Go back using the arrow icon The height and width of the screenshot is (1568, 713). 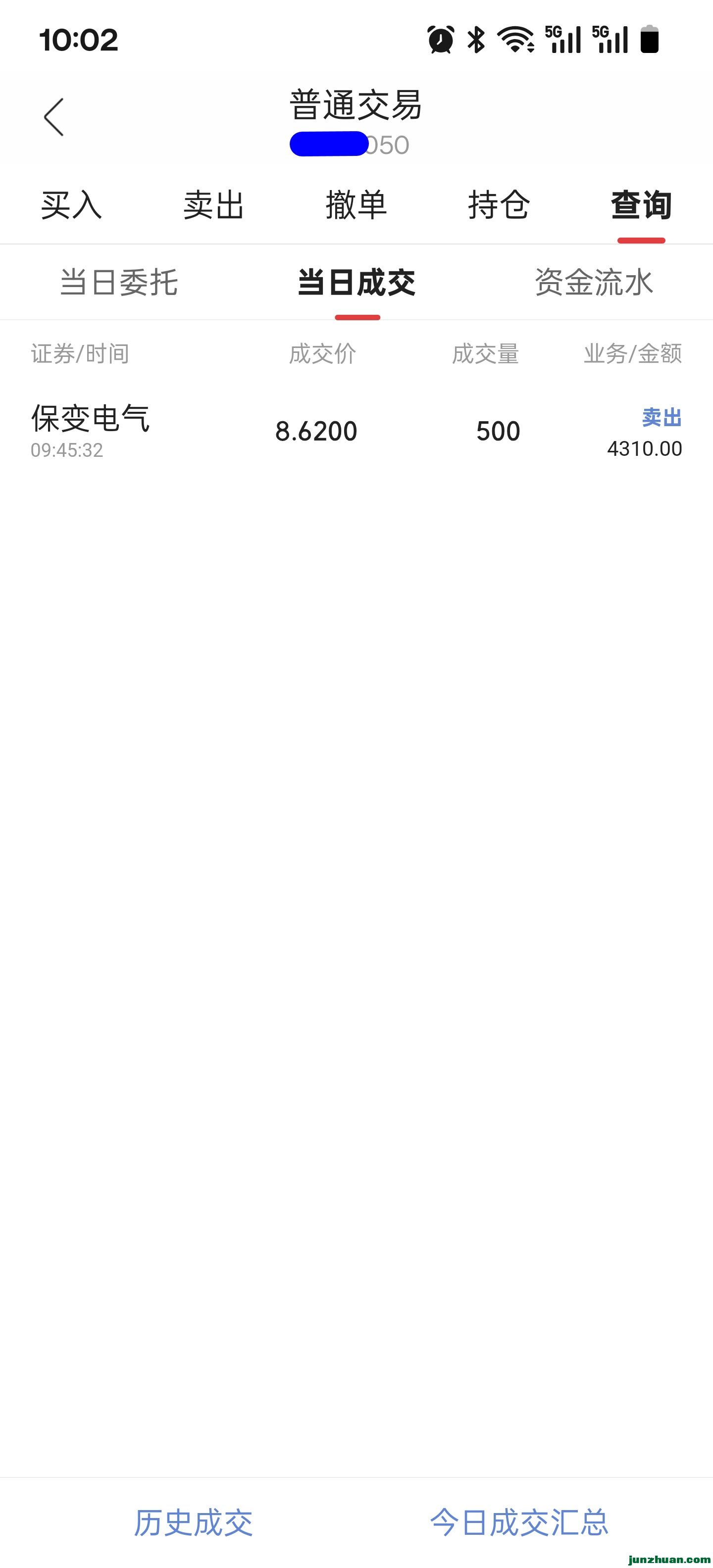(x=53, y=117)
